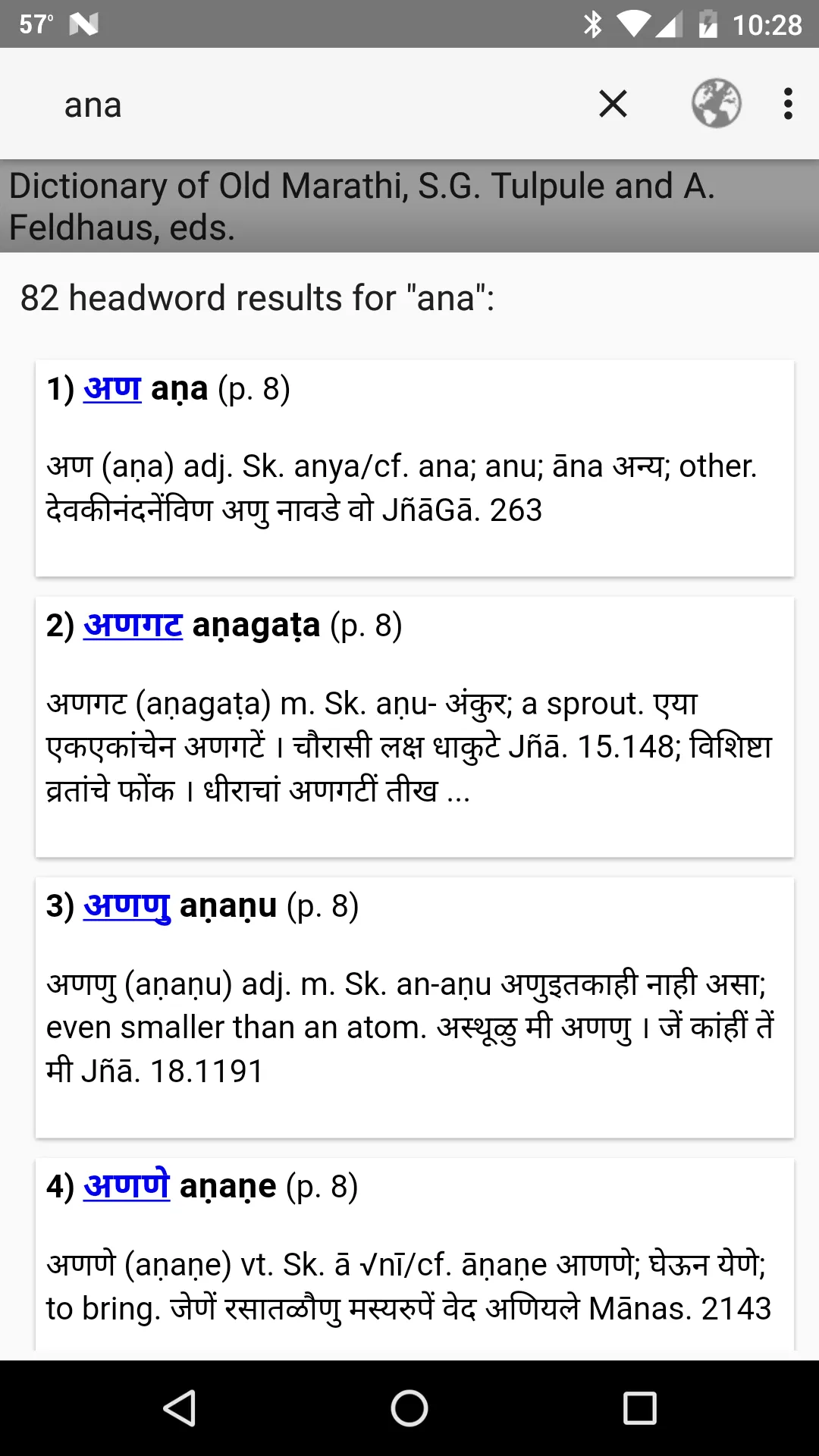Clear the search text "ana"
This screenshot has height=1456, width=819.
click(613, 104)
